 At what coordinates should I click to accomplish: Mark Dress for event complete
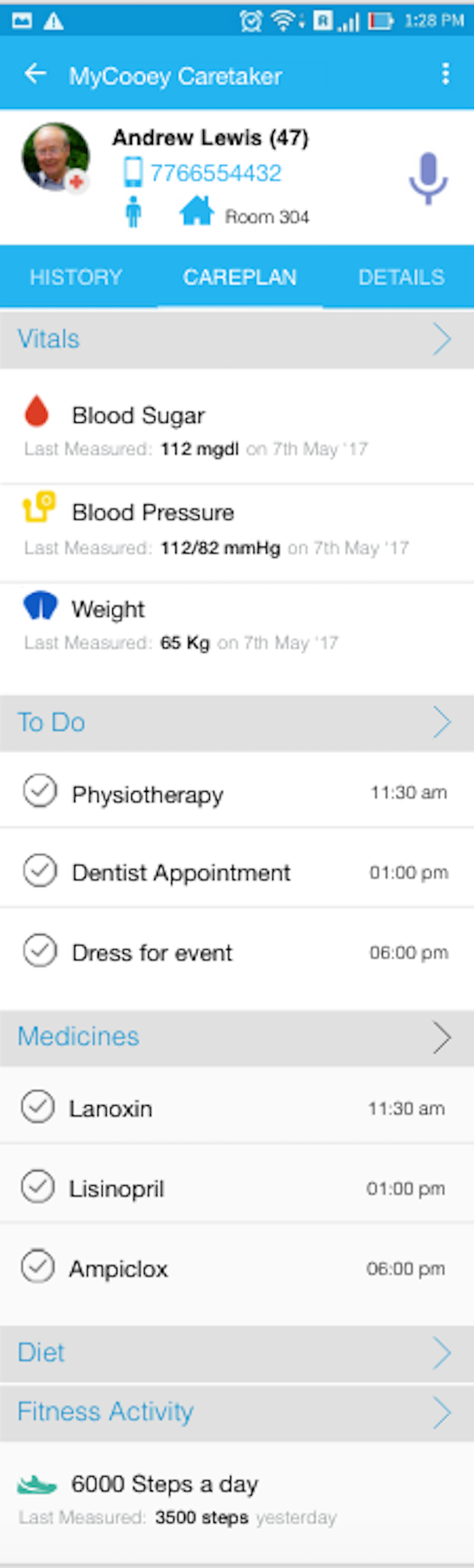point(40,951)
